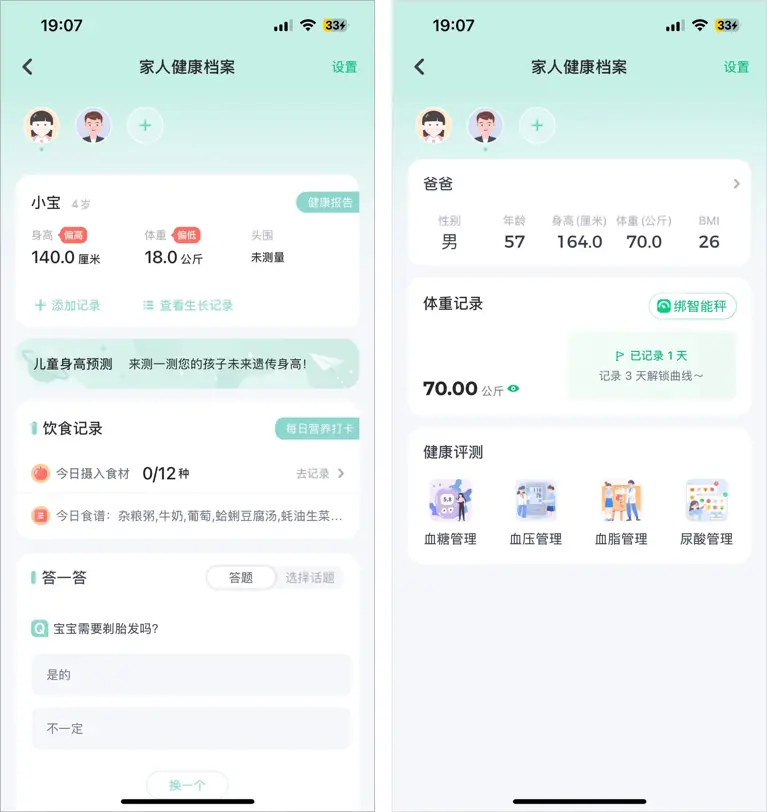This screenshot has height=812, width=767.
Task: Toggle weight visibility eye icon
Action: click(x=514, y=389)
